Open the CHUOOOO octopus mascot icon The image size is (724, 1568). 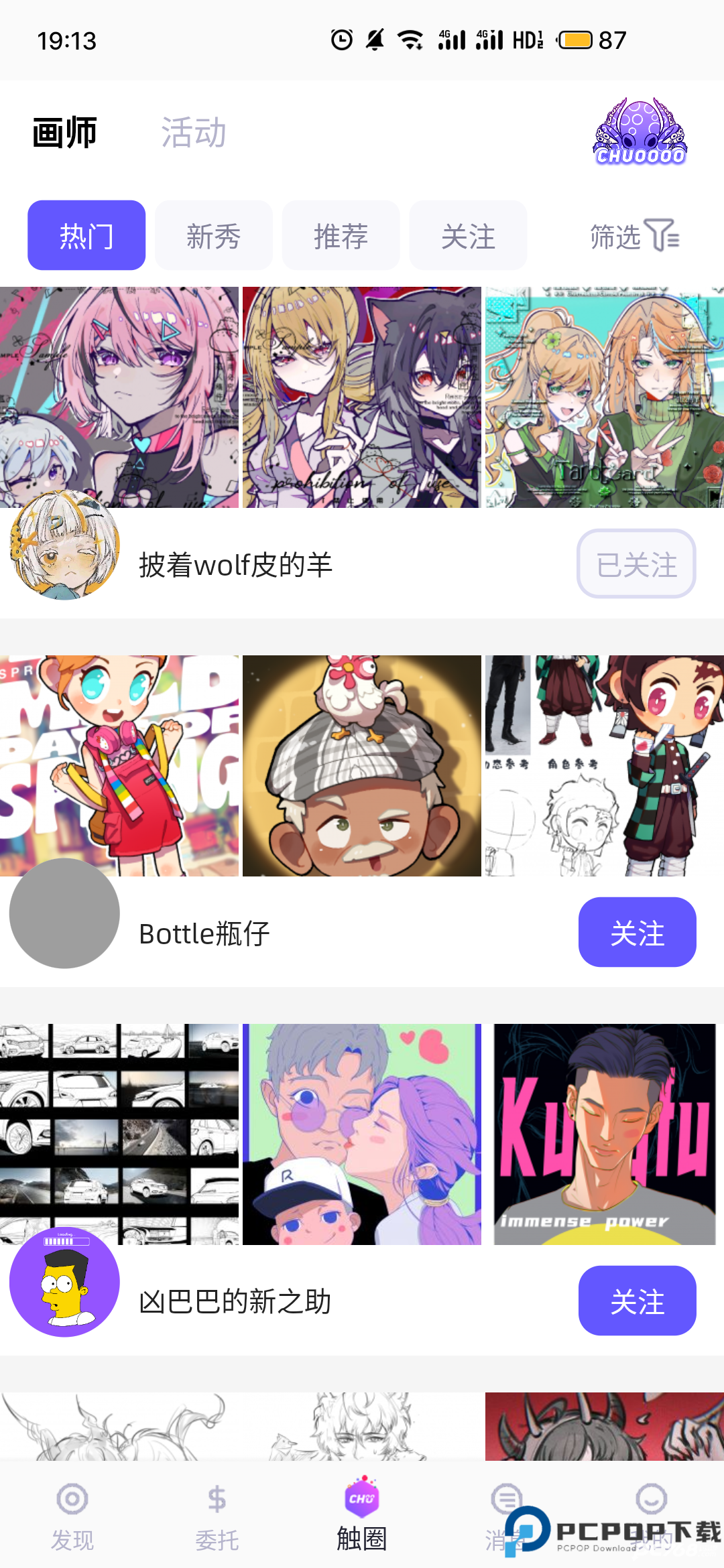point(640,133)
